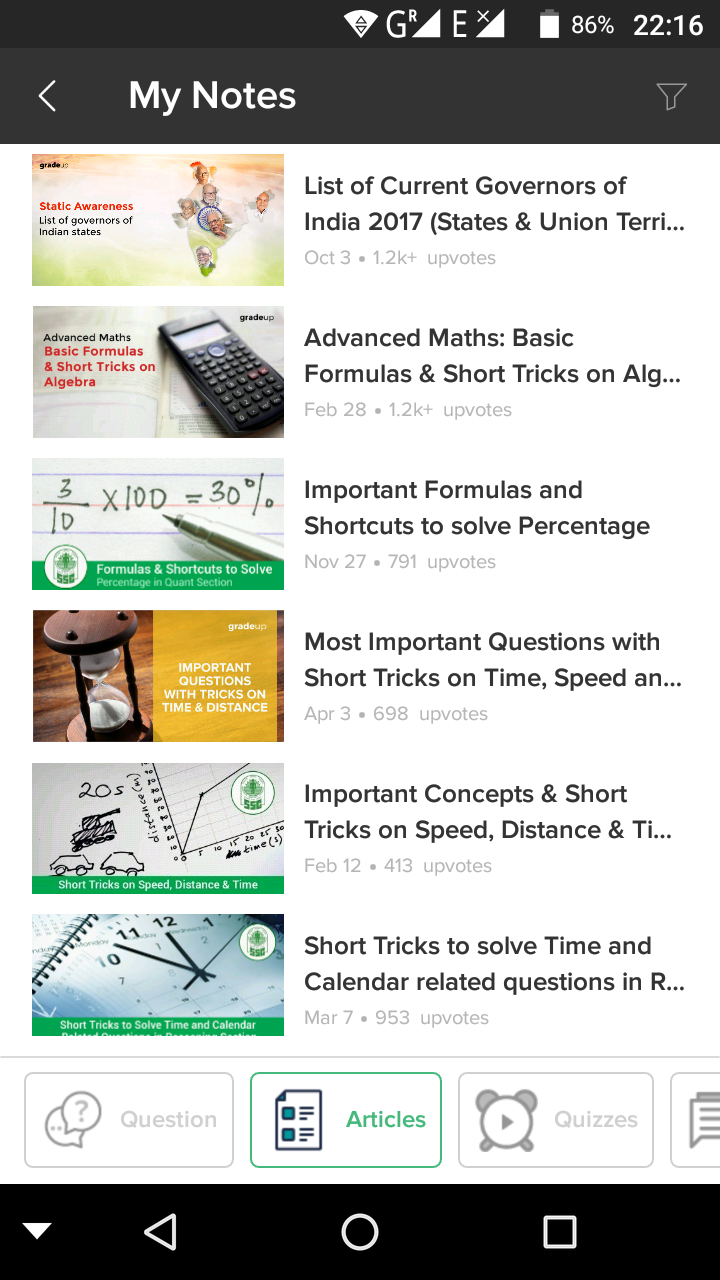Image resolution: width=720 pixels, height=1280 pixels.
Task: Open recent apps from the navigation bar
Action: [560, 1232]
